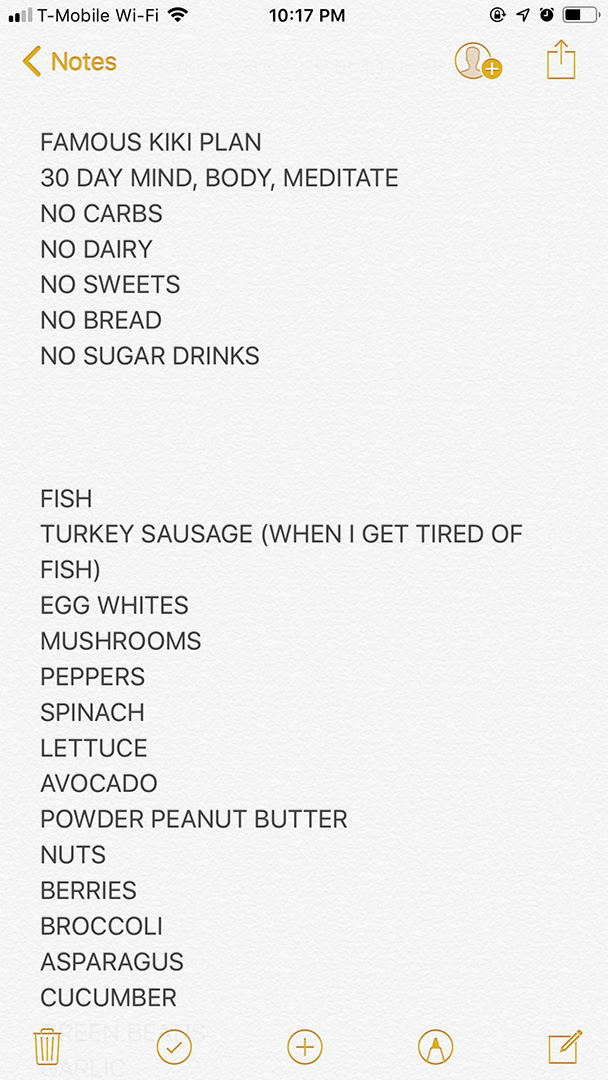608x1080 pixels.
Task: Share this note
Action: 562,60
